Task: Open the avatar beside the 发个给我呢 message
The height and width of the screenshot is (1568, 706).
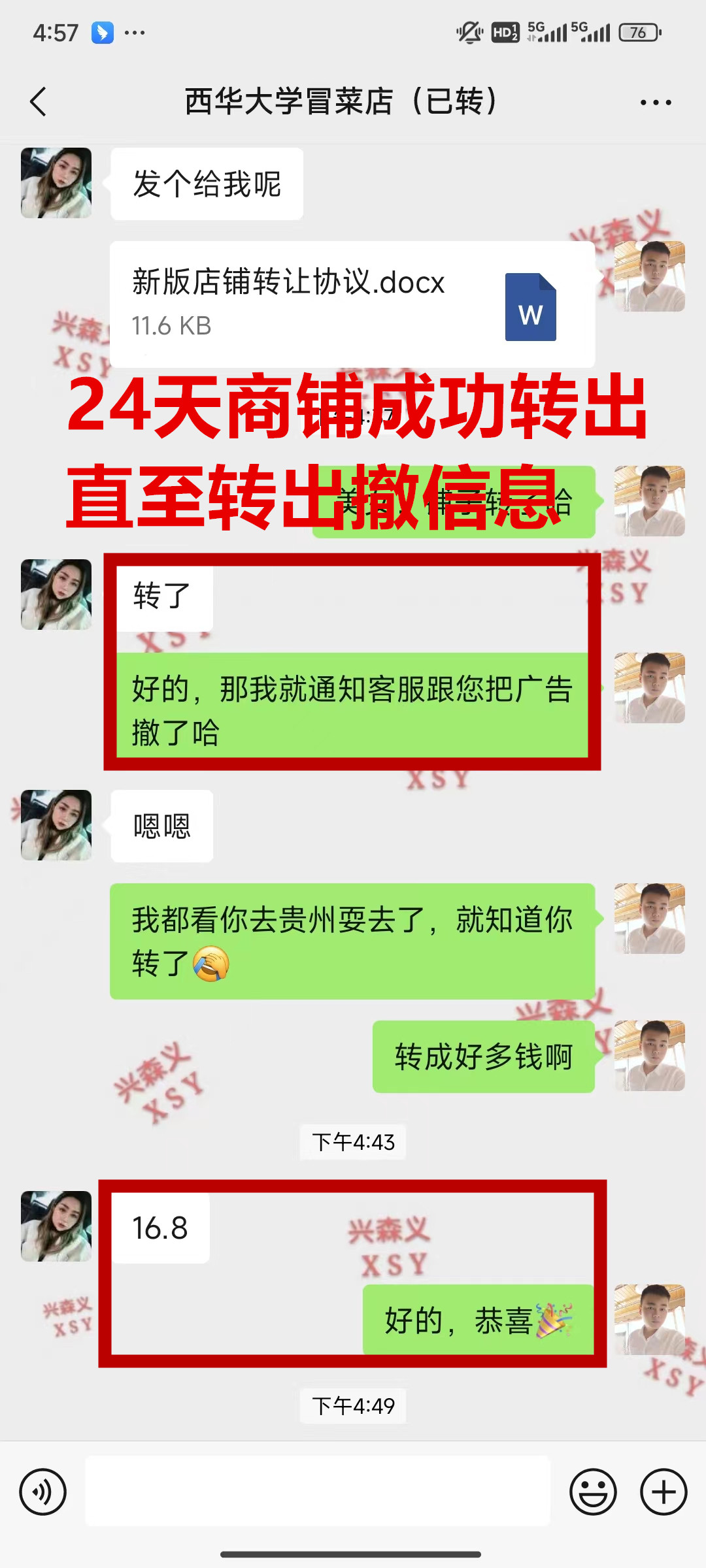Action: coord(56,183)
